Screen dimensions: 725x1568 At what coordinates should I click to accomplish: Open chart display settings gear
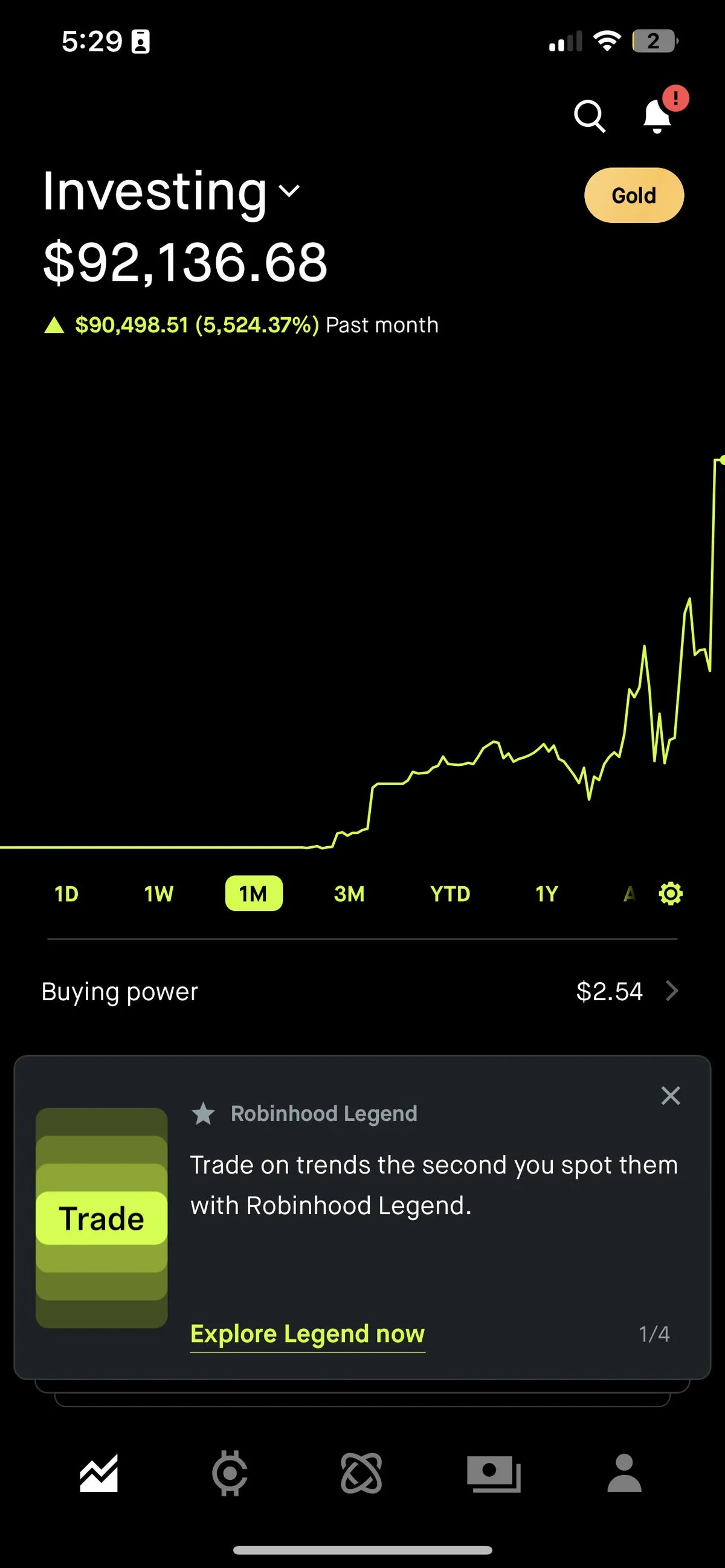pyautogui.click(x=670, y=893)
